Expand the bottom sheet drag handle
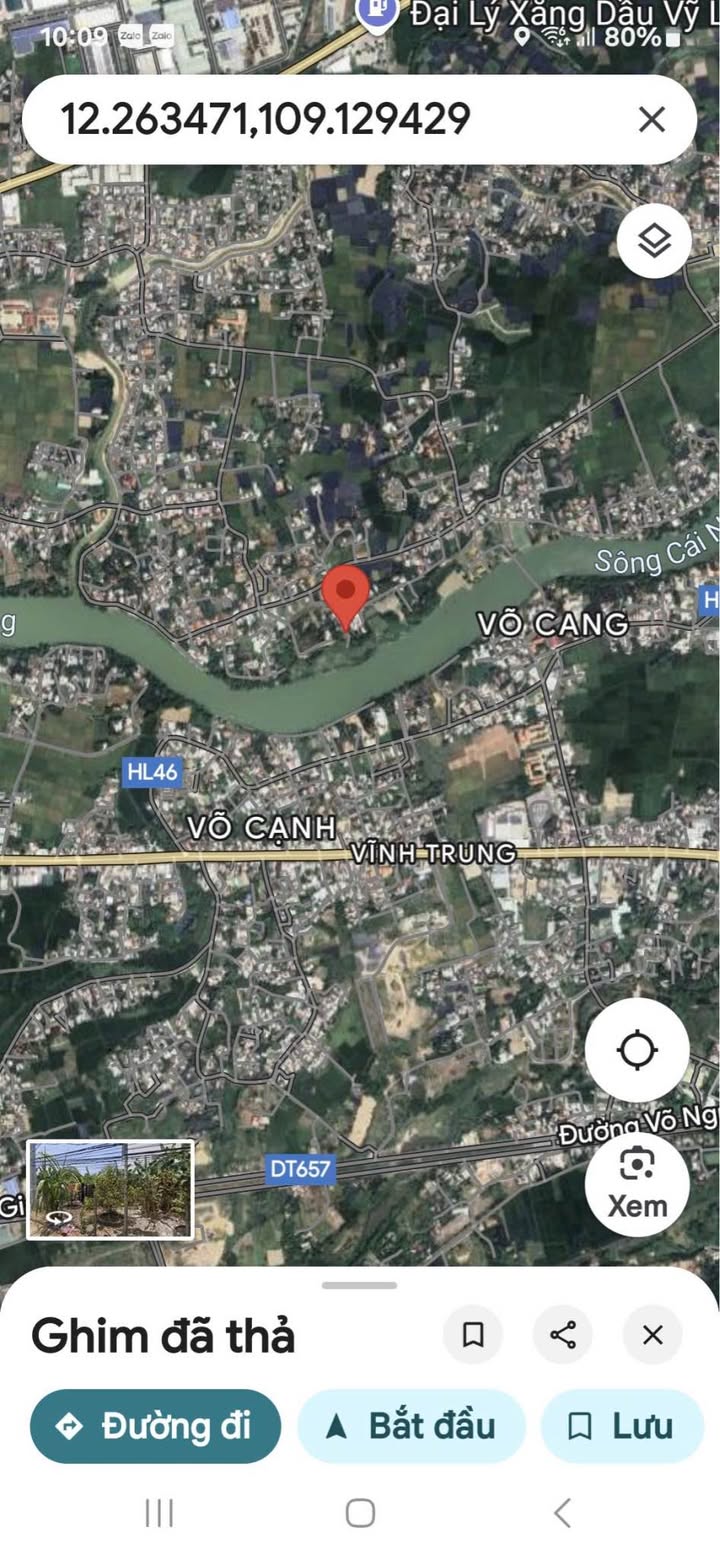The image size is (720, 1559). (x=360, y=1285)
